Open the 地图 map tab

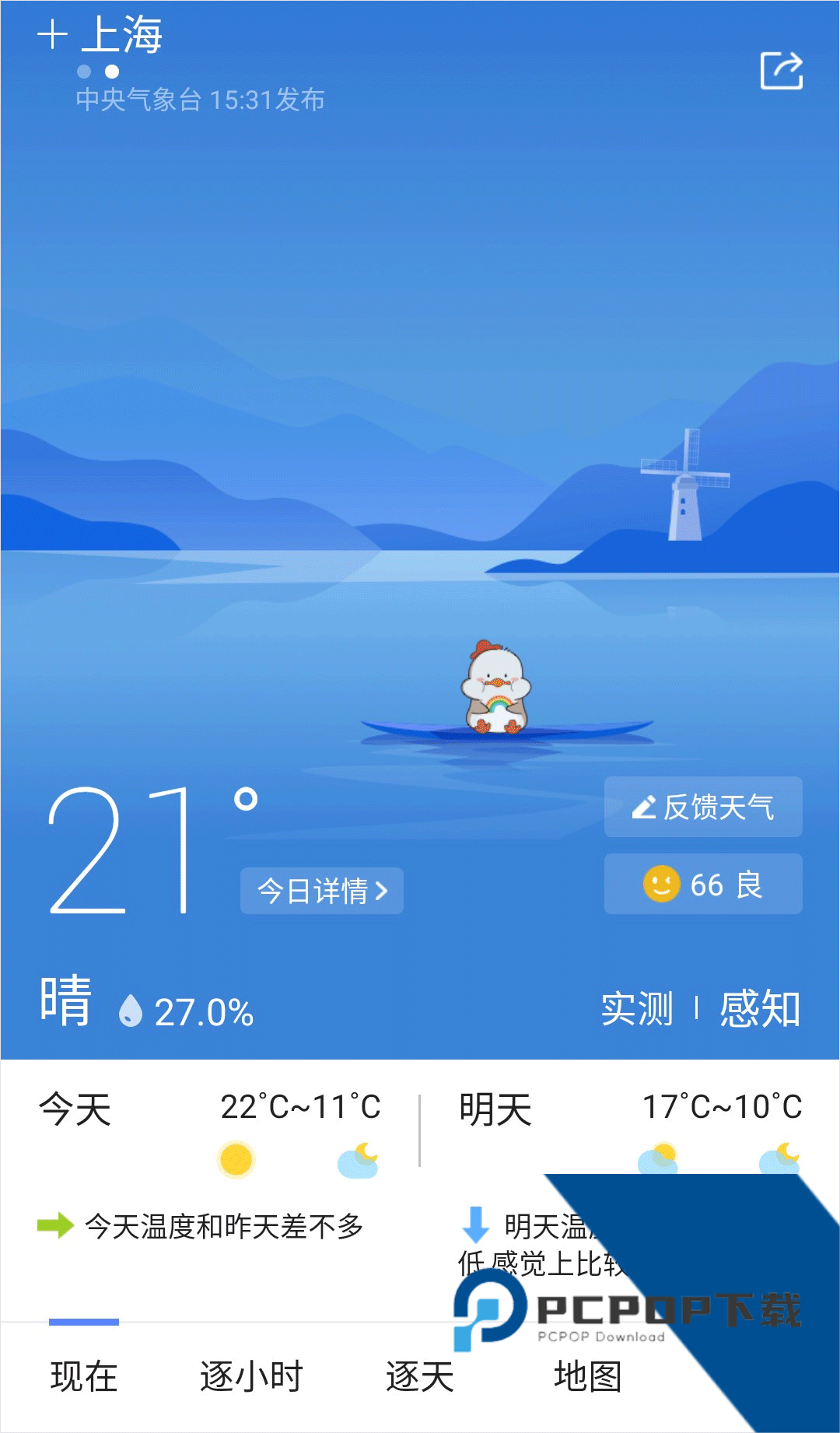[588, 1376]
